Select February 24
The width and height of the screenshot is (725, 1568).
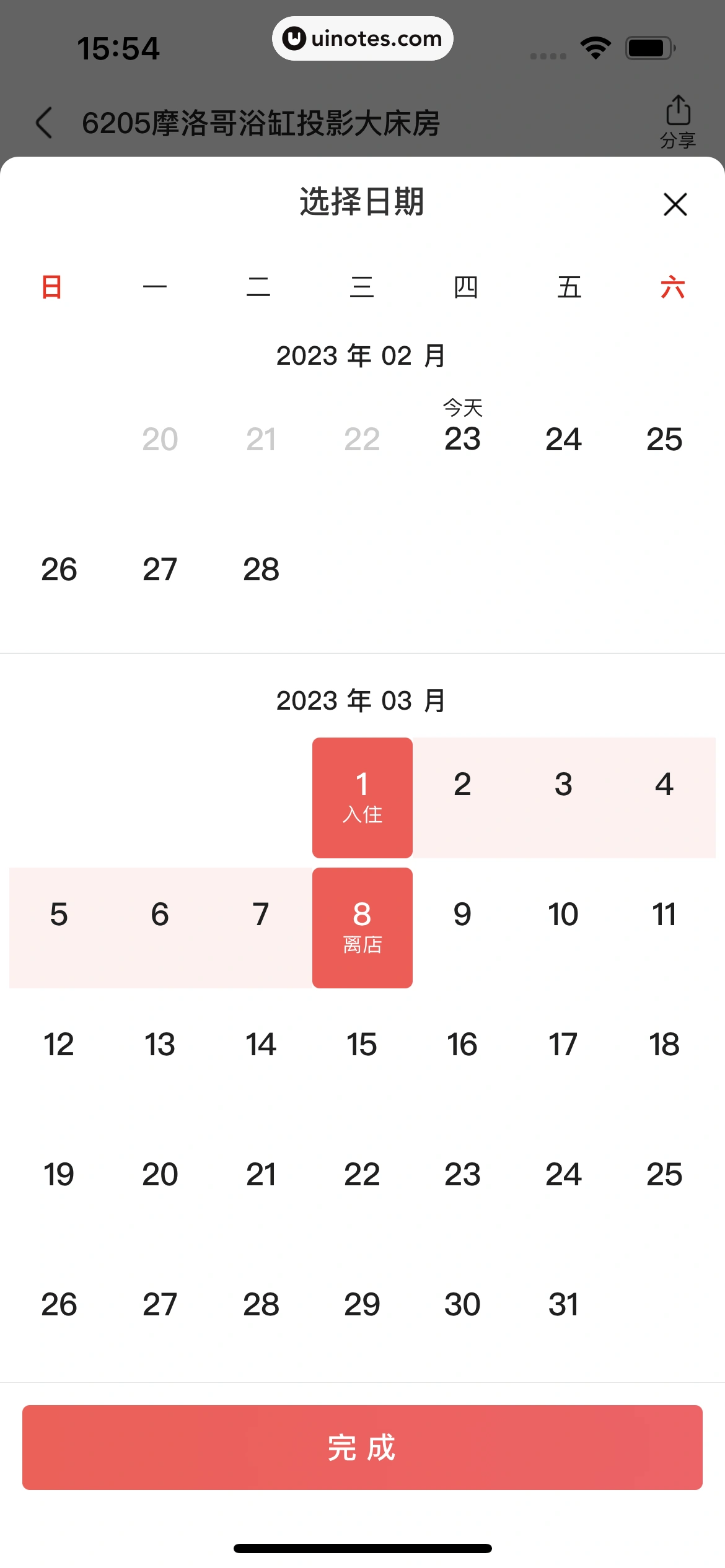(x=563, y=440)
